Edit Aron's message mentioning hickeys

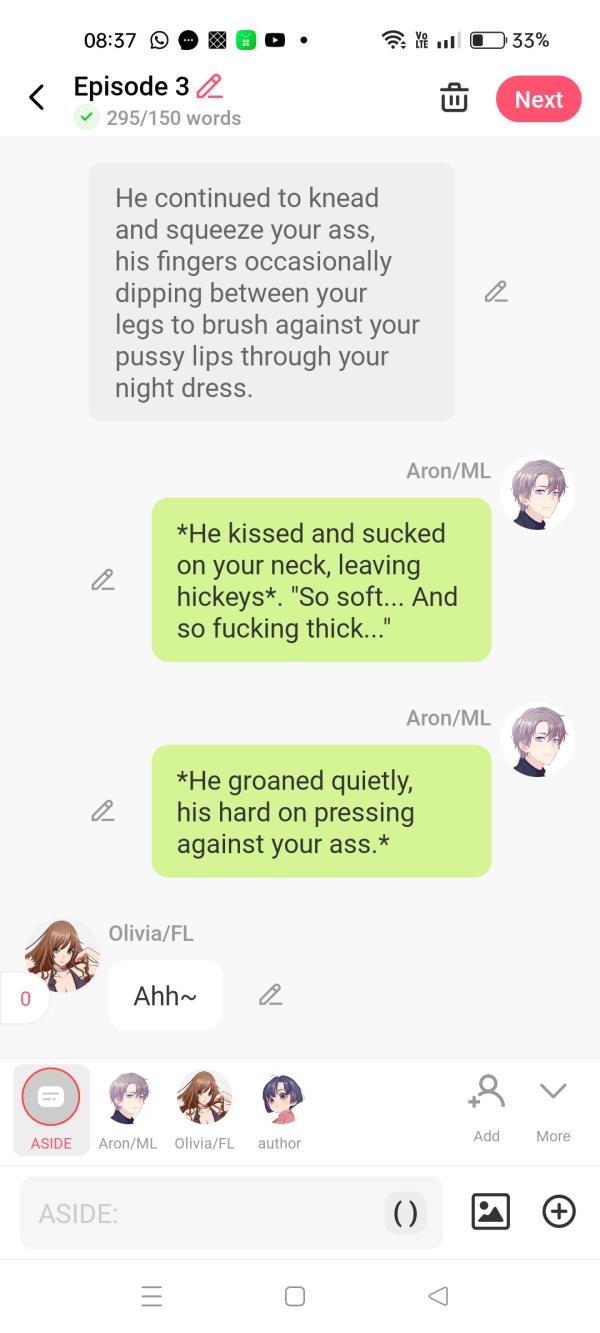click(102, 580)
